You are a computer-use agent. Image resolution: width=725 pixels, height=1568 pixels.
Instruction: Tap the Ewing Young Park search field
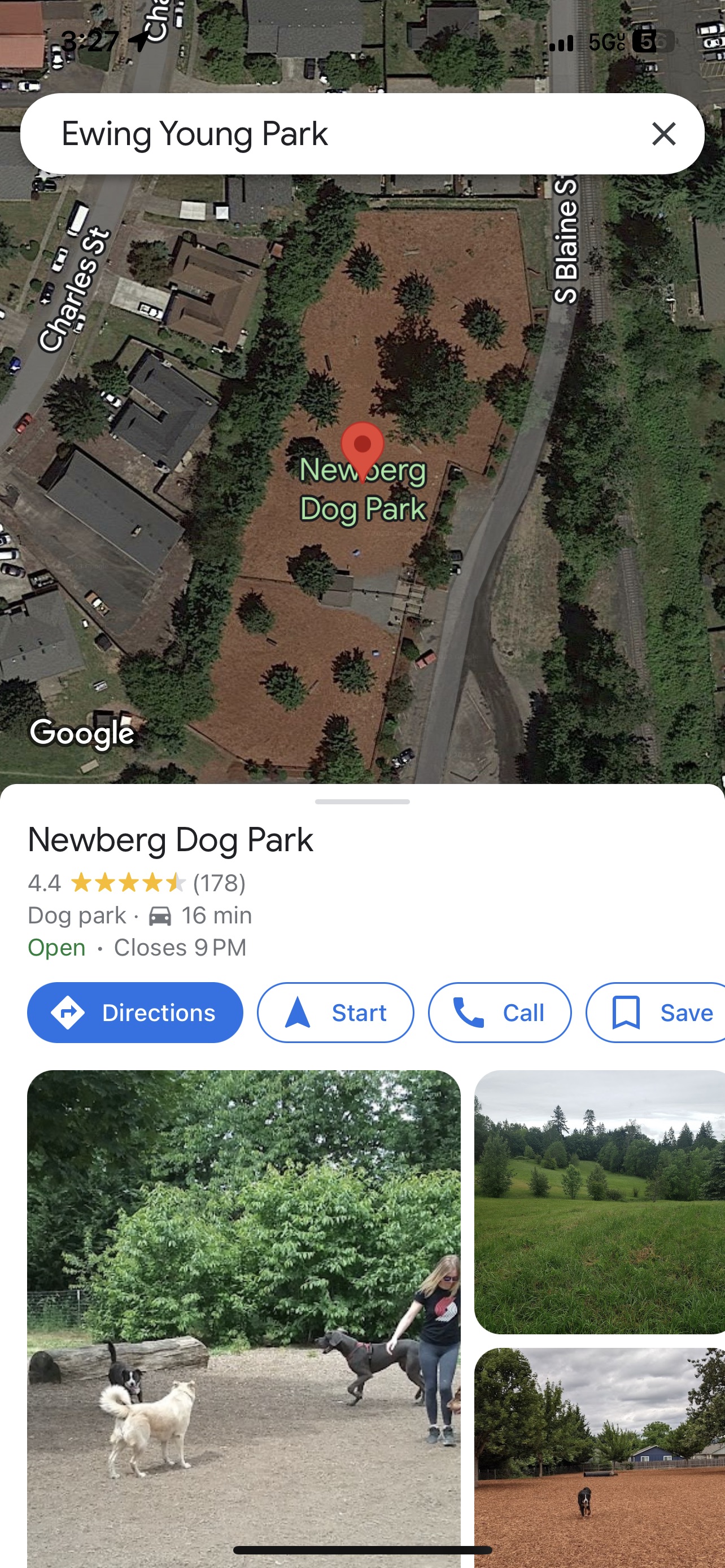coord(243,134)
